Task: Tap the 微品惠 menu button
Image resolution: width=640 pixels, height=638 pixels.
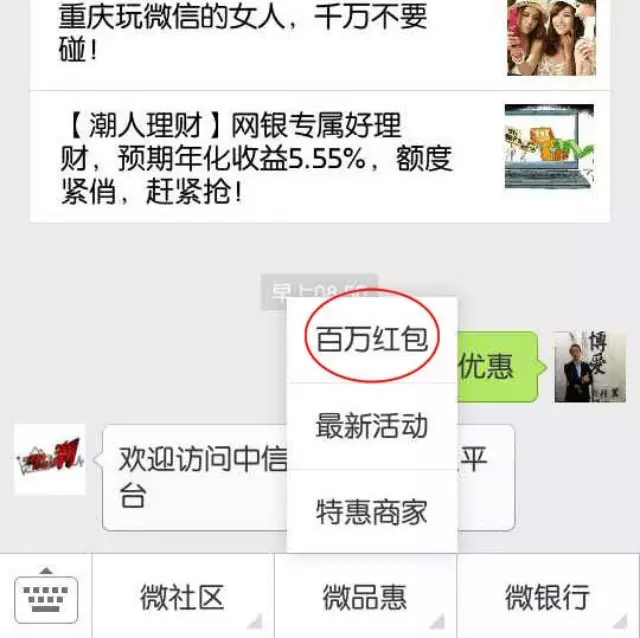Action: pyautogui.click(x=365, y=598)
